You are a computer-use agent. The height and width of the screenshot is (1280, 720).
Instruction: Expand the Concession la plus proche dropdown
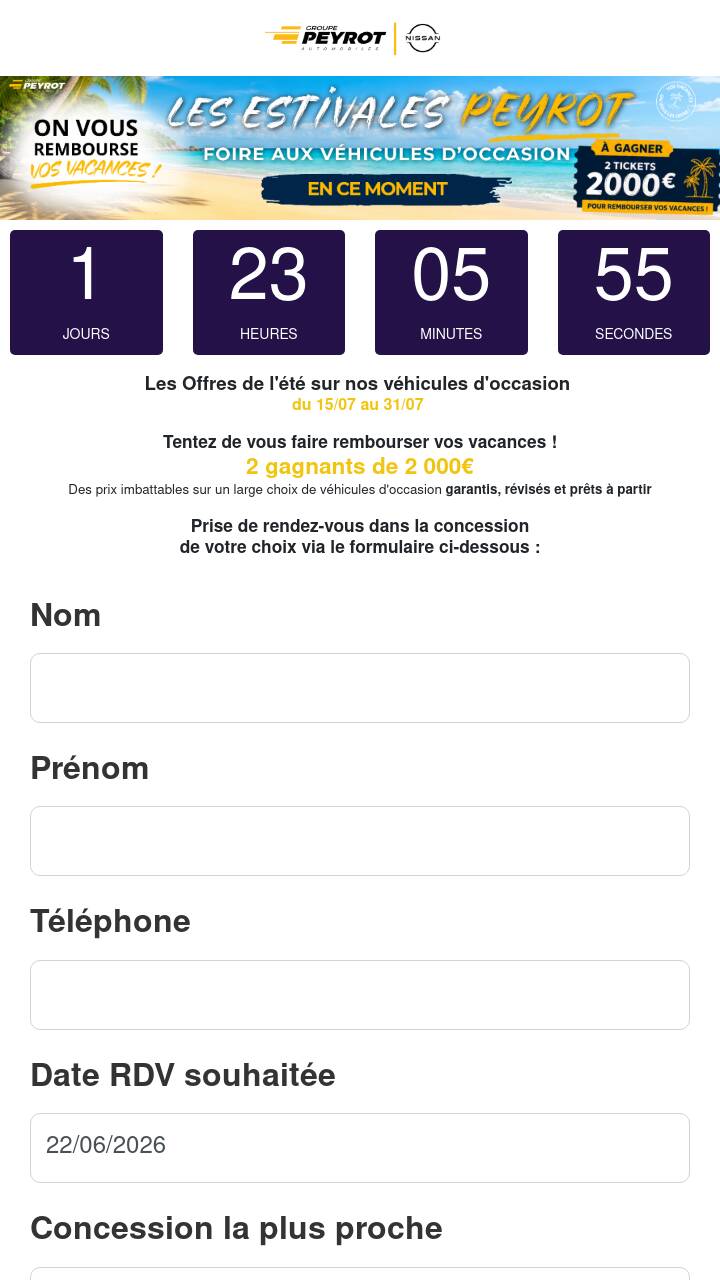(360, 1273)
